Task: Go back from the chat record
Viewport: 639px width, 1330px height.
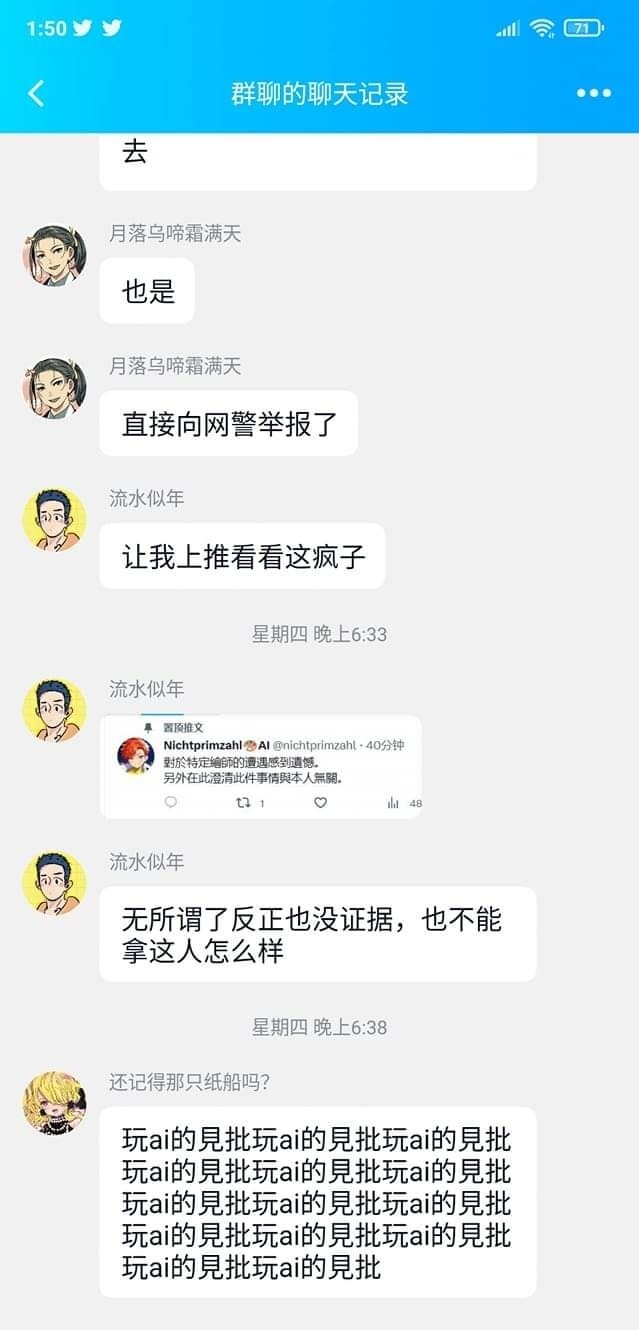Action: pos(36,94)
